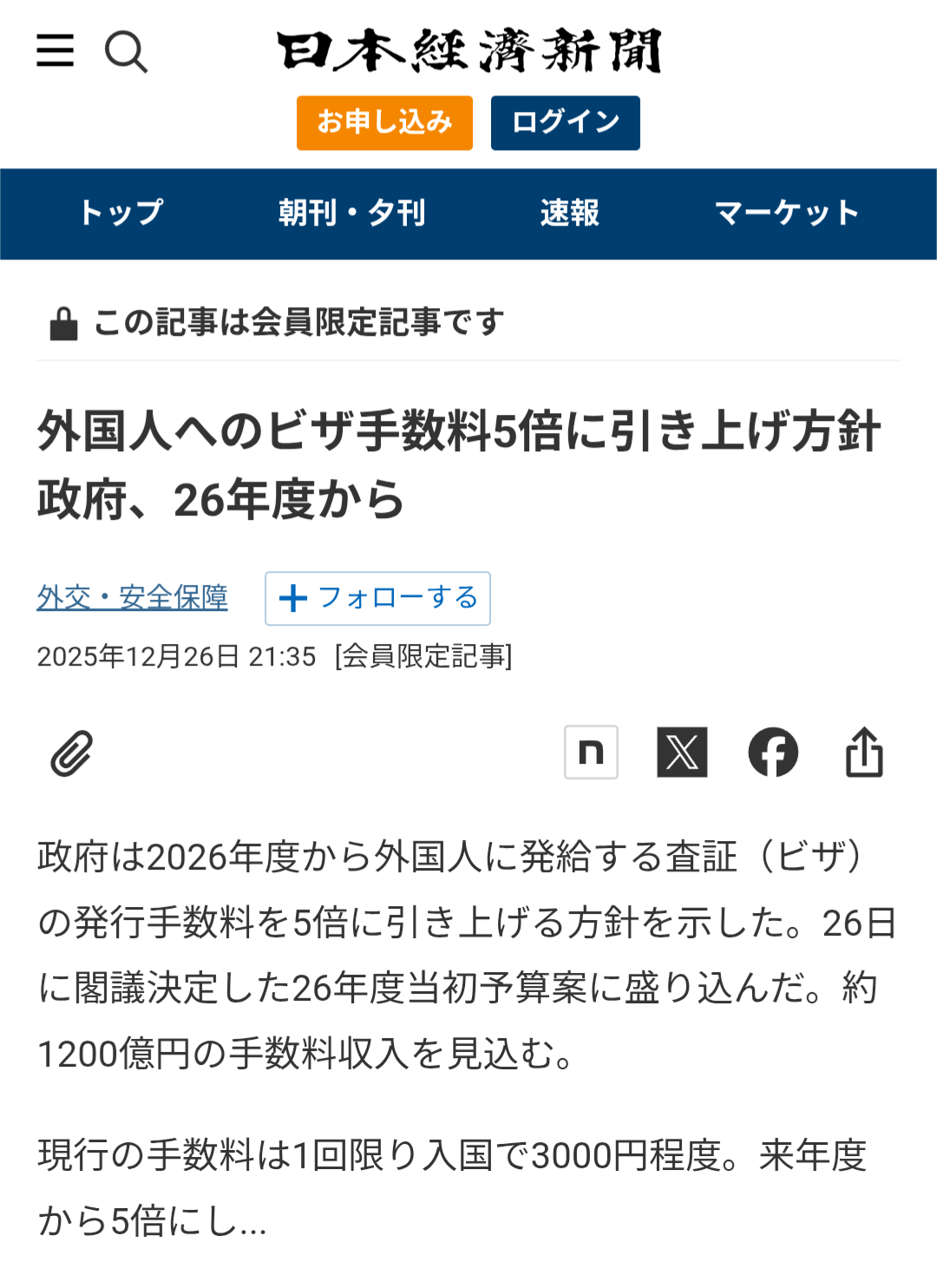Viewport: 937px width, 1288px height.
Task: Open the hamburger menu
Action: [55, 50]
